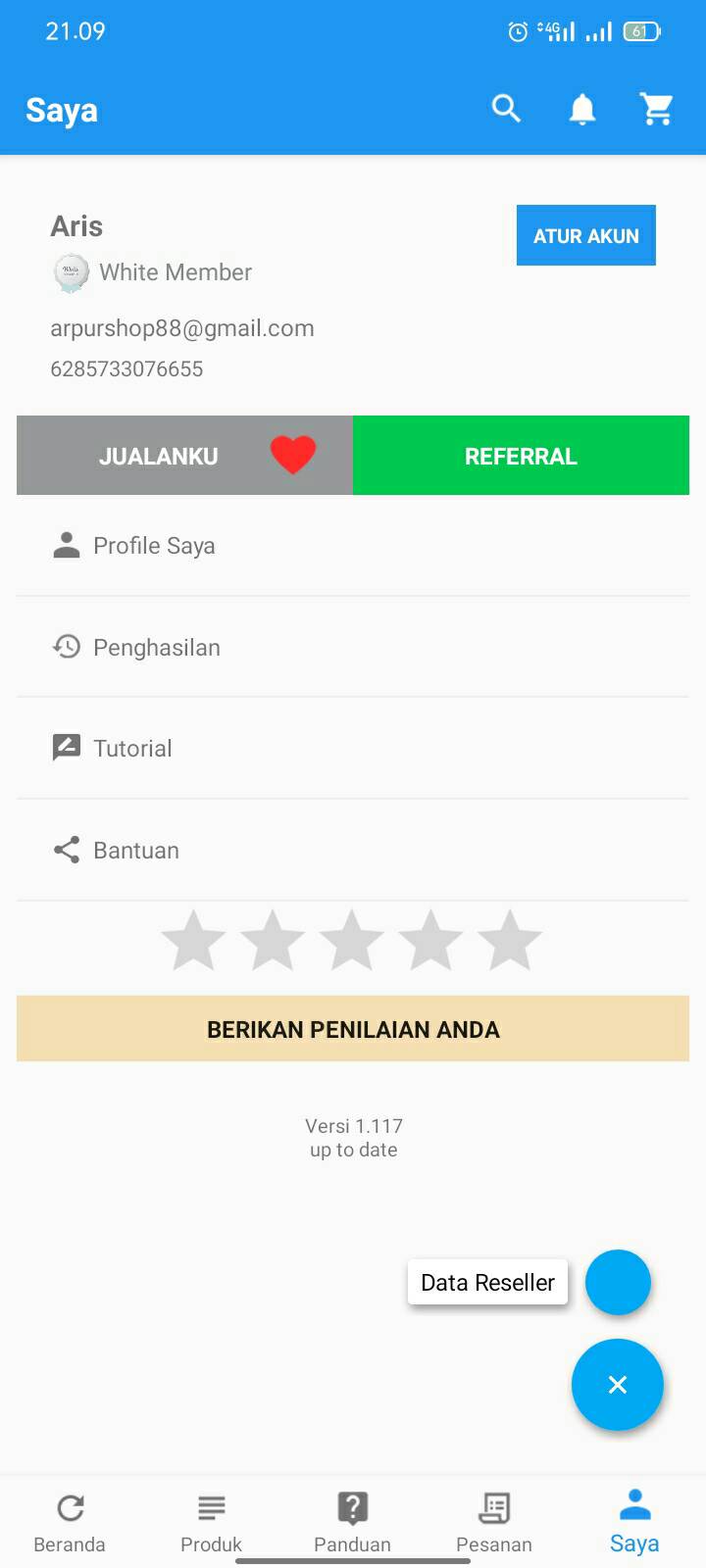Open the shopping cart
The height and width of the screenshot is (1568, 706).
(x=657, y=109)
